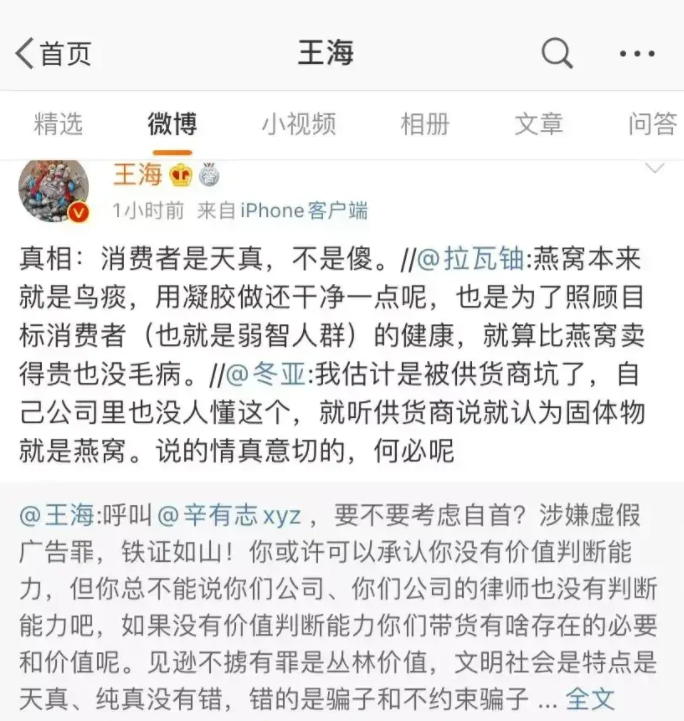Switch to the 小视频 tab

click(298, 124)
